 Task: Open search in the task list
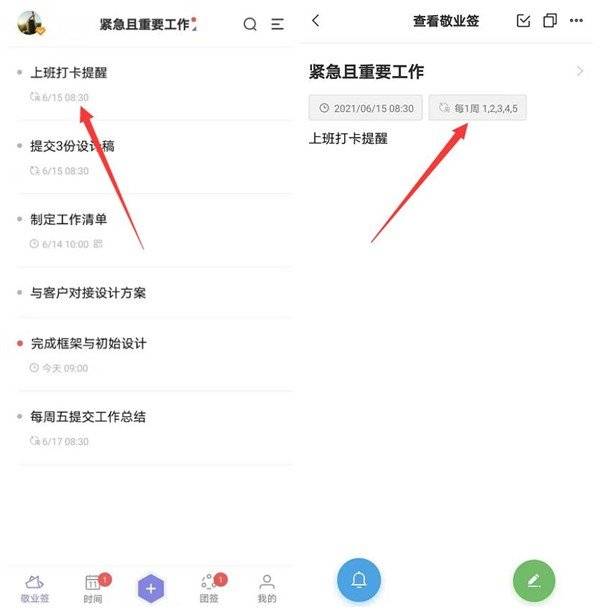250,24
